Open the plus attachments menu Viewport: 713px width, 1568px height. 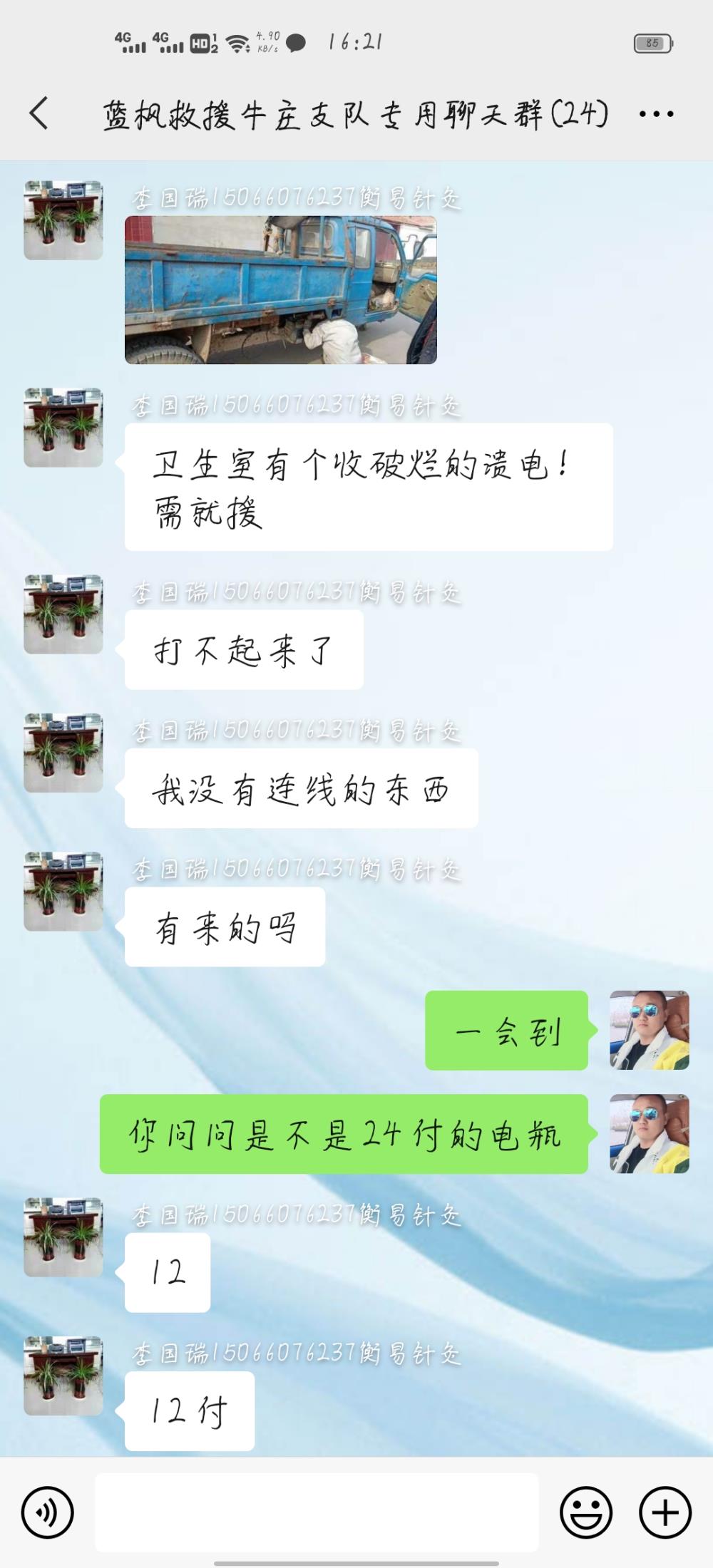(665, 1512)
